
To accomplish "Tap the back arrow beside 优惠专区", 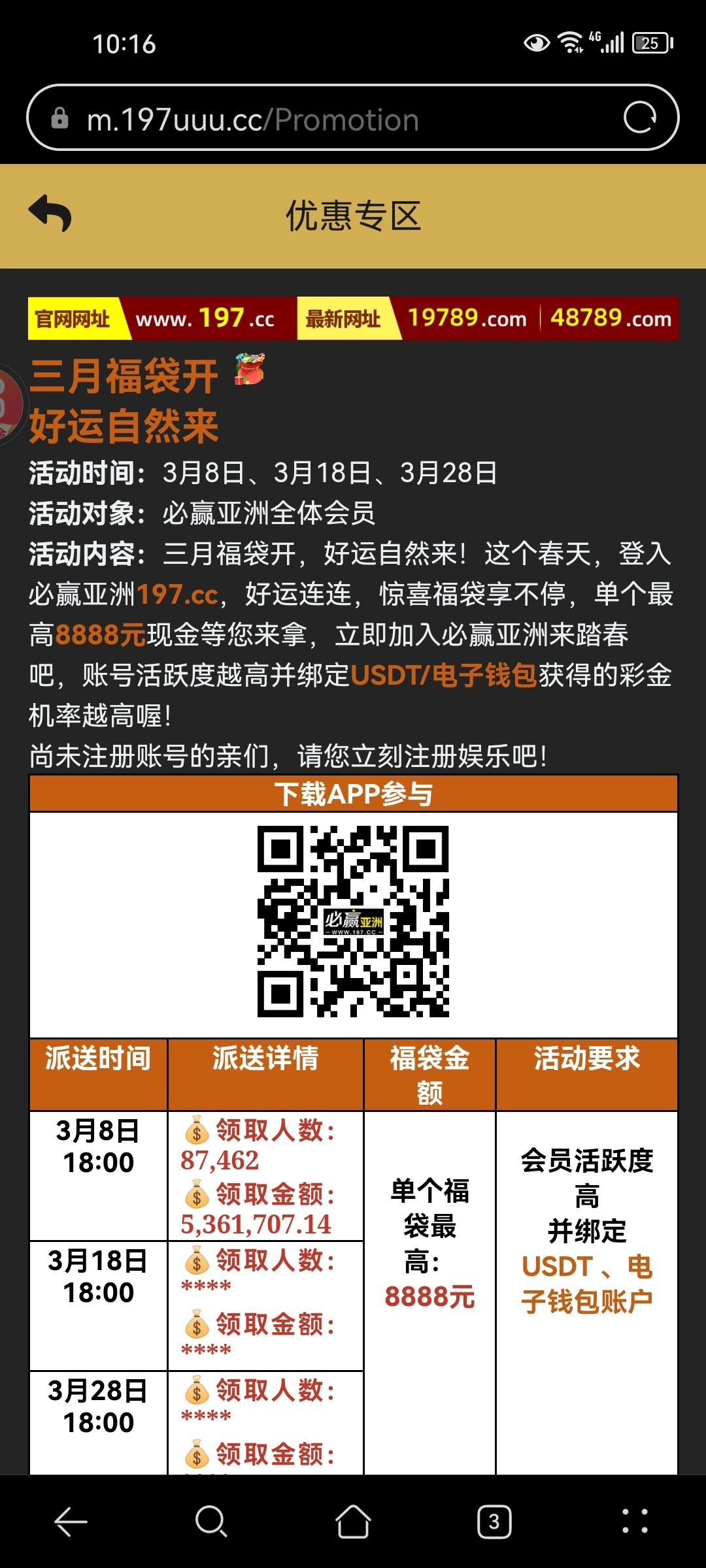I will (x=50, y=214).
